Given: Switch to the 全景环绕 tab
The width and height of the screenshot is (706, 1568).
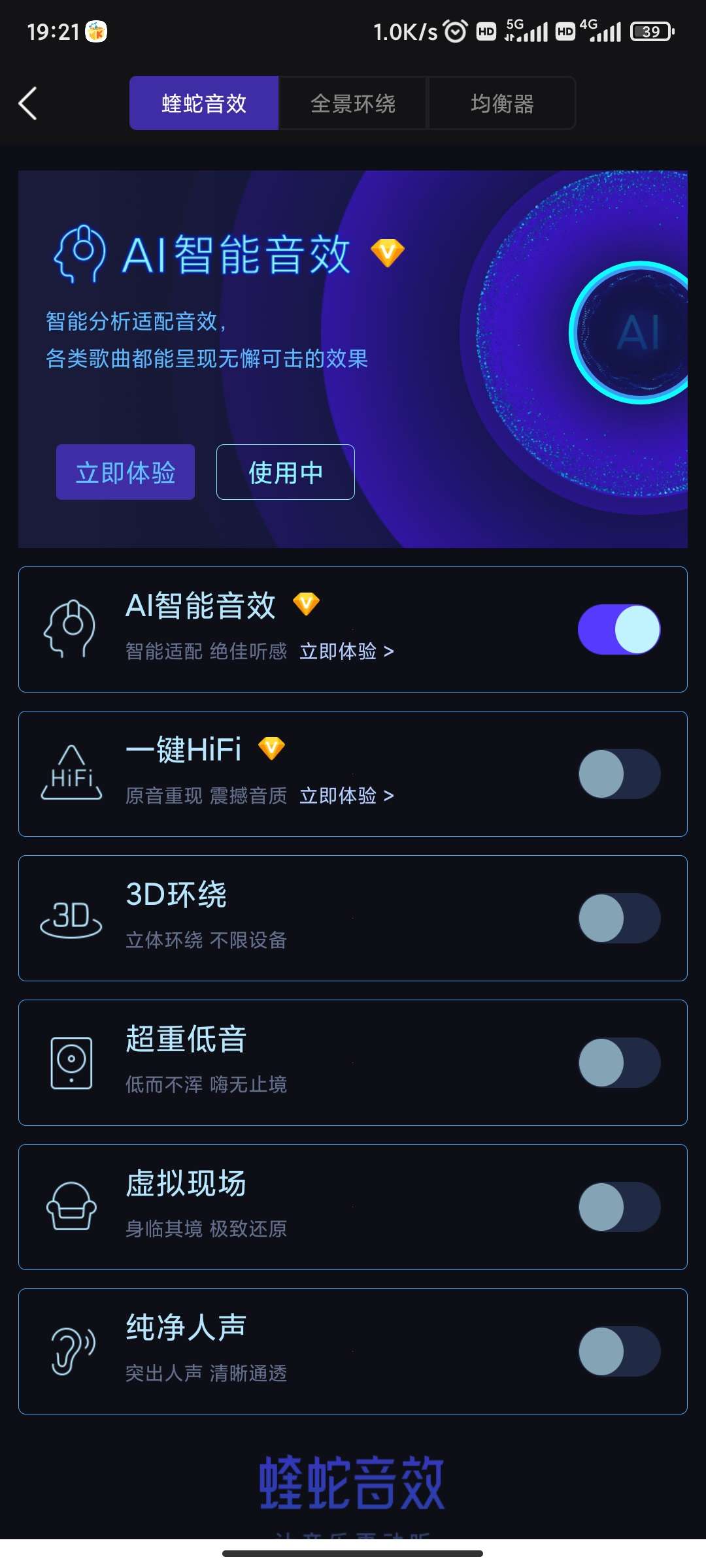Looking at the screenshot, I should (x=353, y=103).
